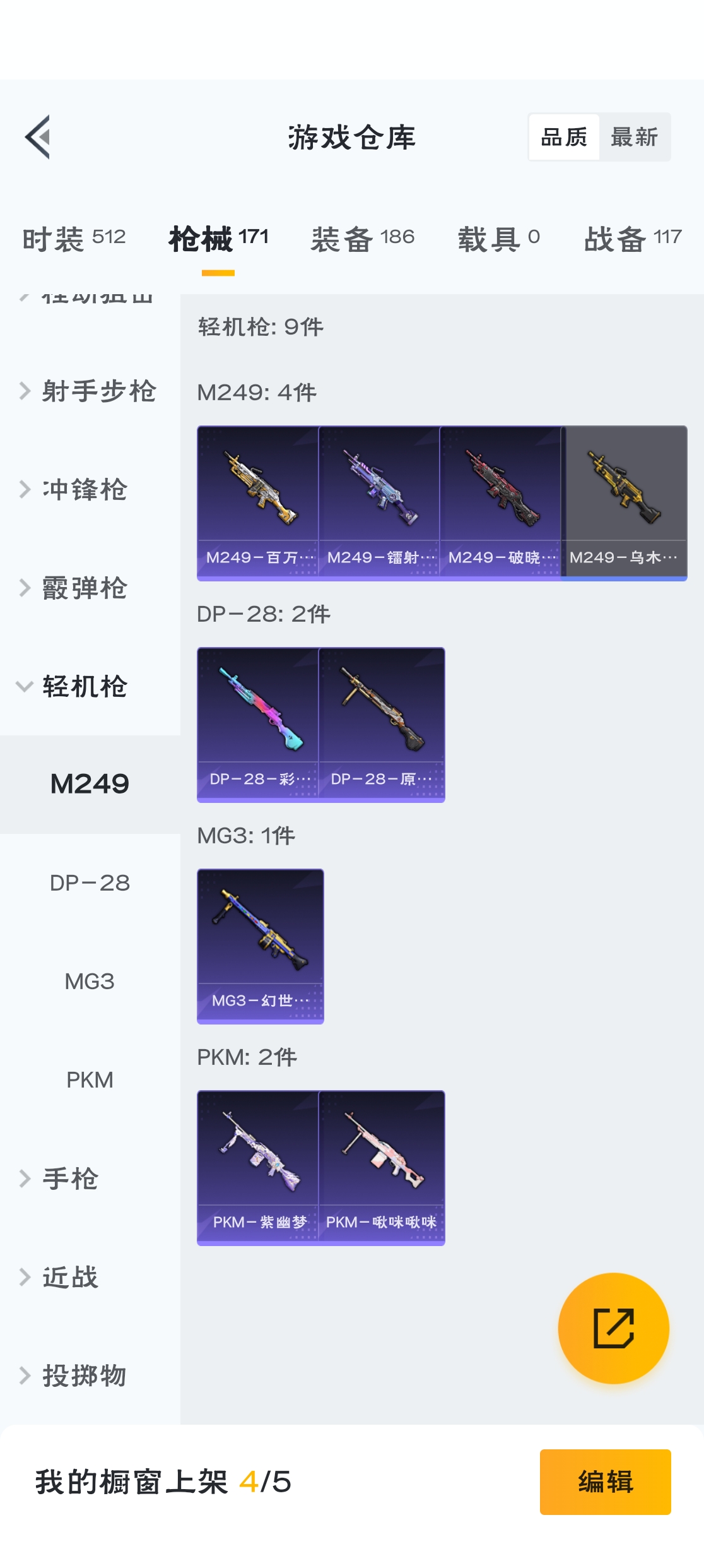Select DP-28 in the sidebar
The image size is (704, 1568).
(90, 882)
